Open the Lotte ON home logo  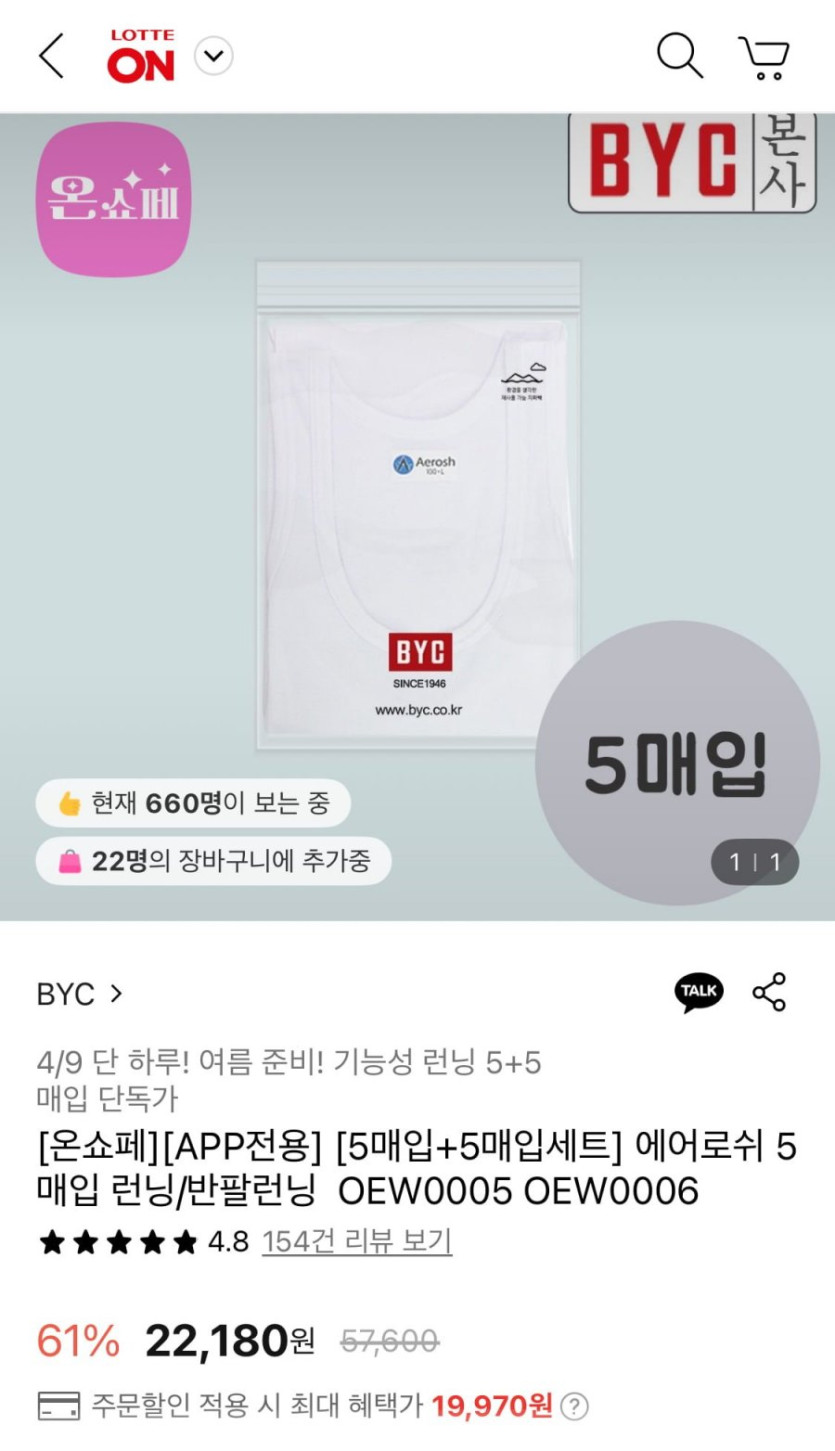[141, 56]
